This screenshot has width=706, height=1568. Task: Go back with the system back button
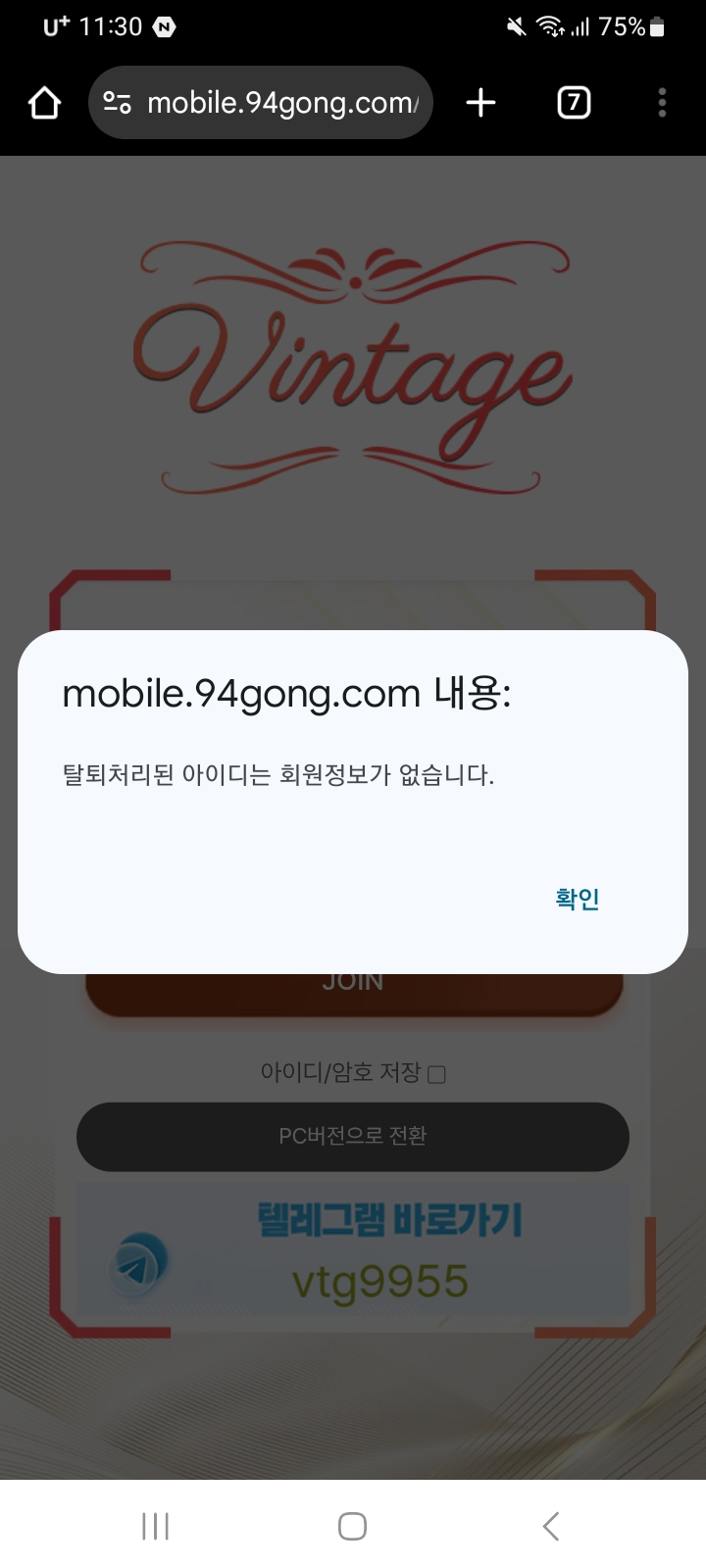click(x=550, y=1526)
